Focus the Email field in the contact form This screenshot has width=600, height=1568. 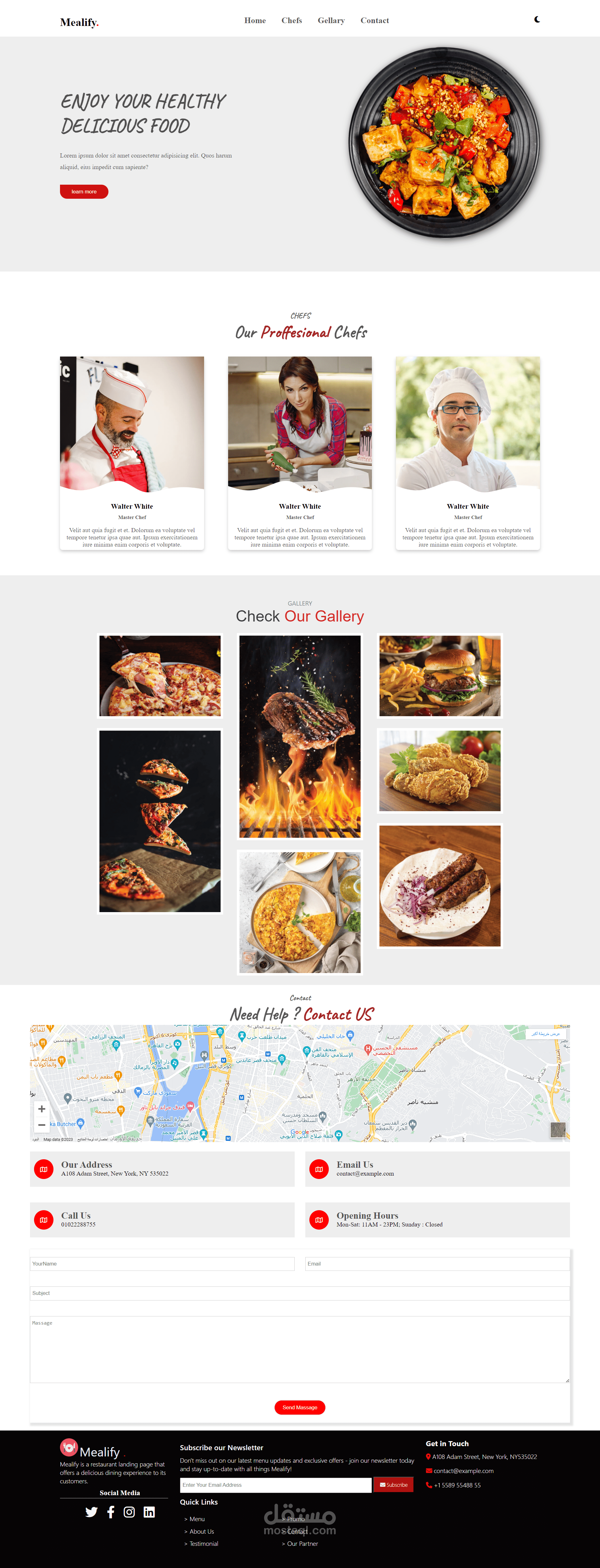[437, 1264]
